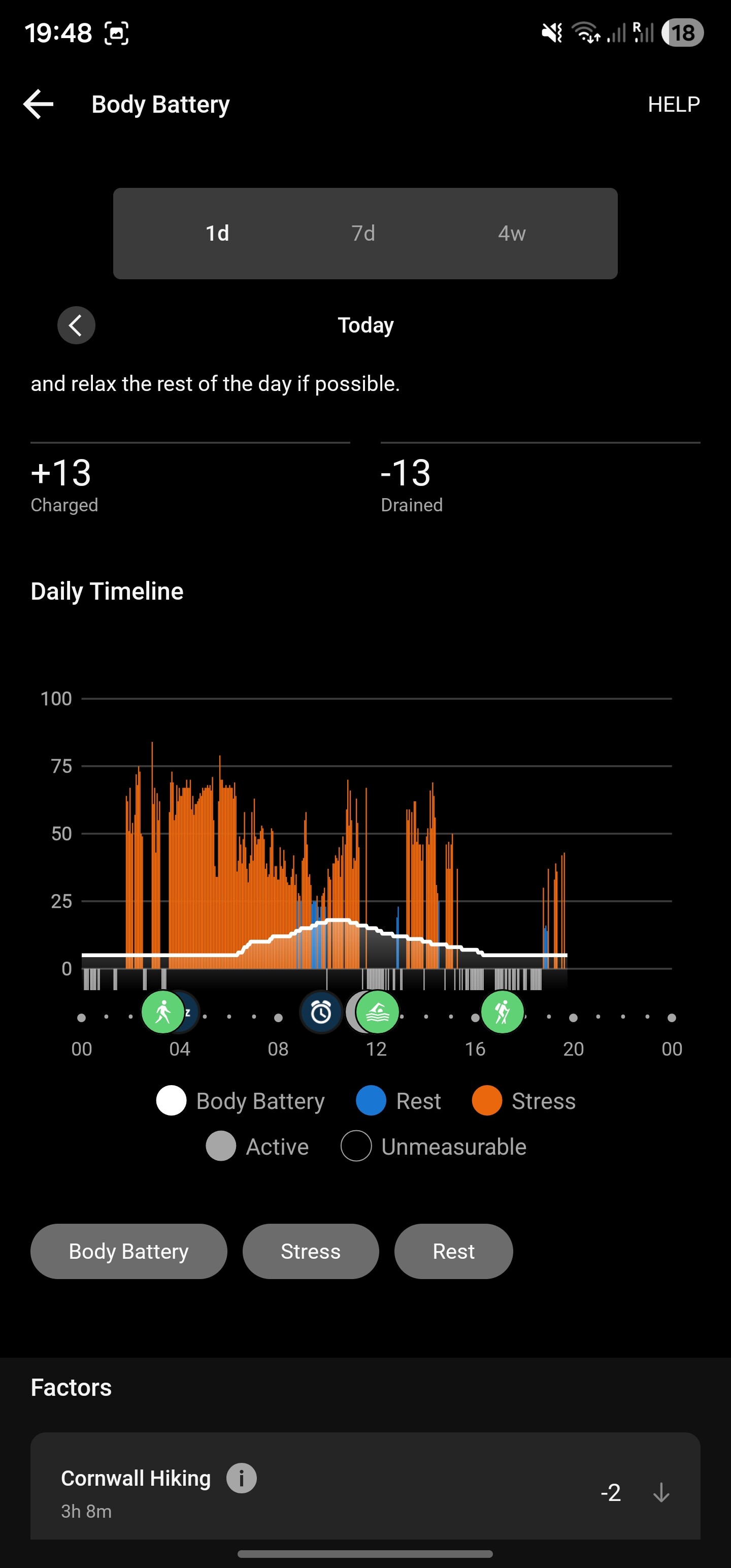The width and height of the screenshot is (731, 1568).
Task: Select the swimming activity marker on timeline
Action: (377, 1012)
